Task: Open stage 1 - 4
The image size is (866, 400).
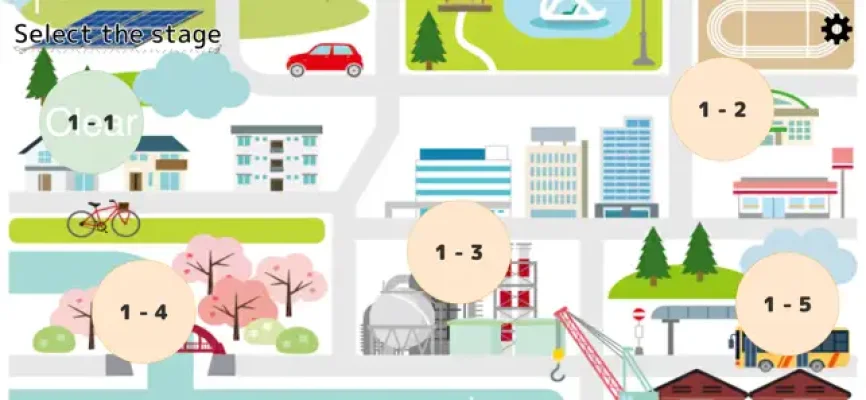Action: coord(144,311)
